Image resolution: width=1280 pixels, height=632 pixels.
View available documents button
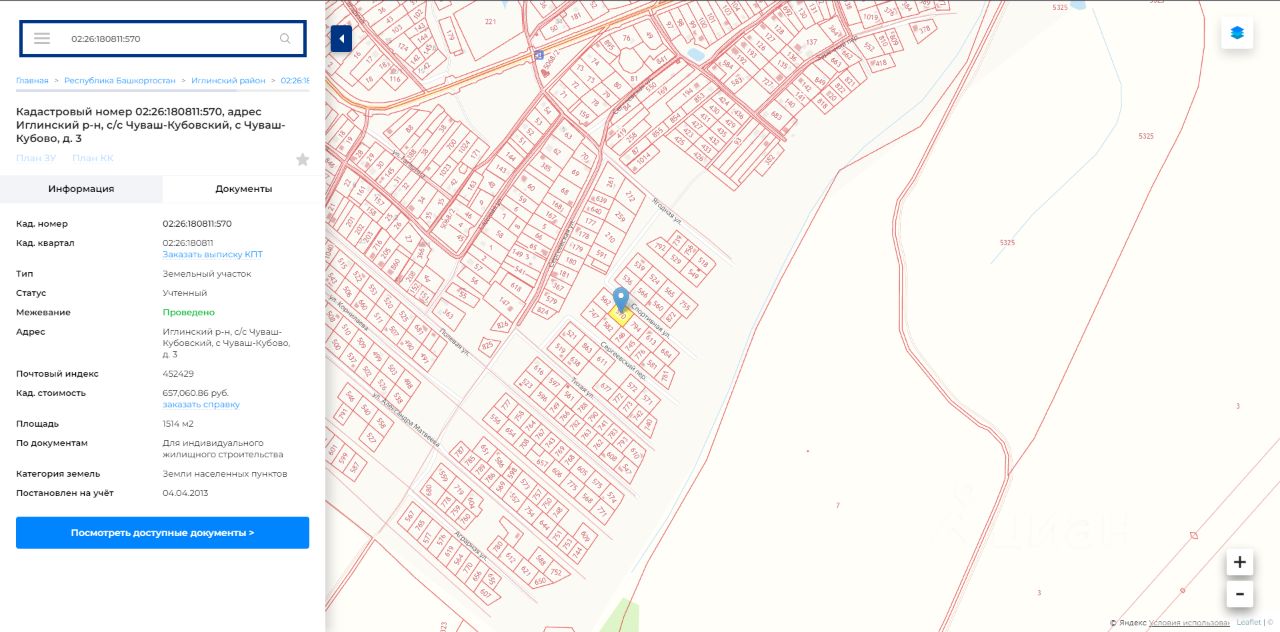(x=162, y=533)
